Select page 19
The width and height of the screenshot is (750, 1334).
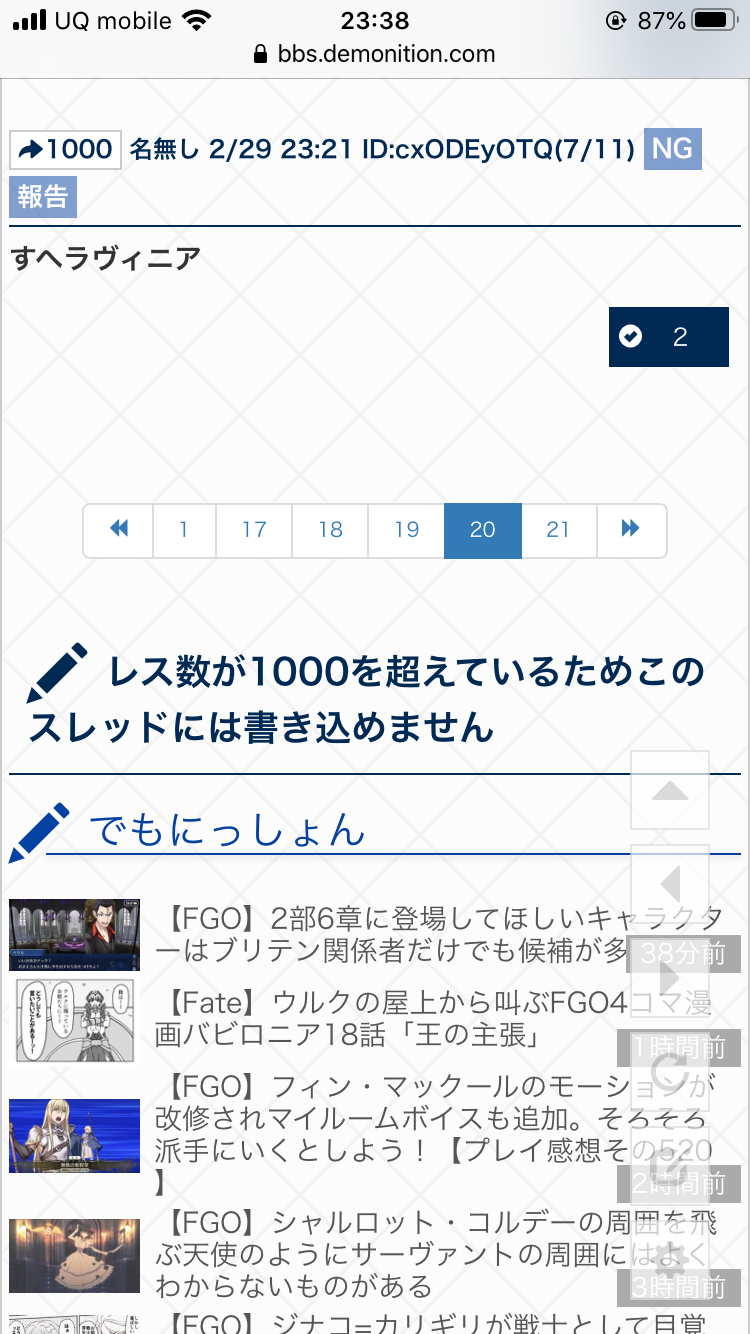(x=406, y=530)
